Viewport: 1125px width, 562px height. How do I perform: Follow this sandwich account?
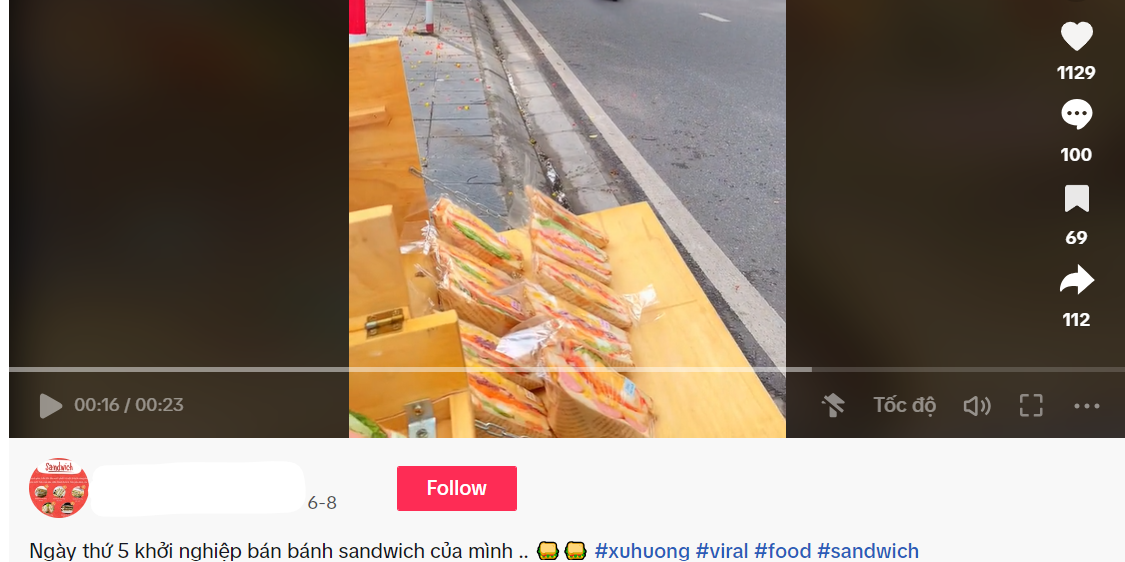tap(456, 488)
